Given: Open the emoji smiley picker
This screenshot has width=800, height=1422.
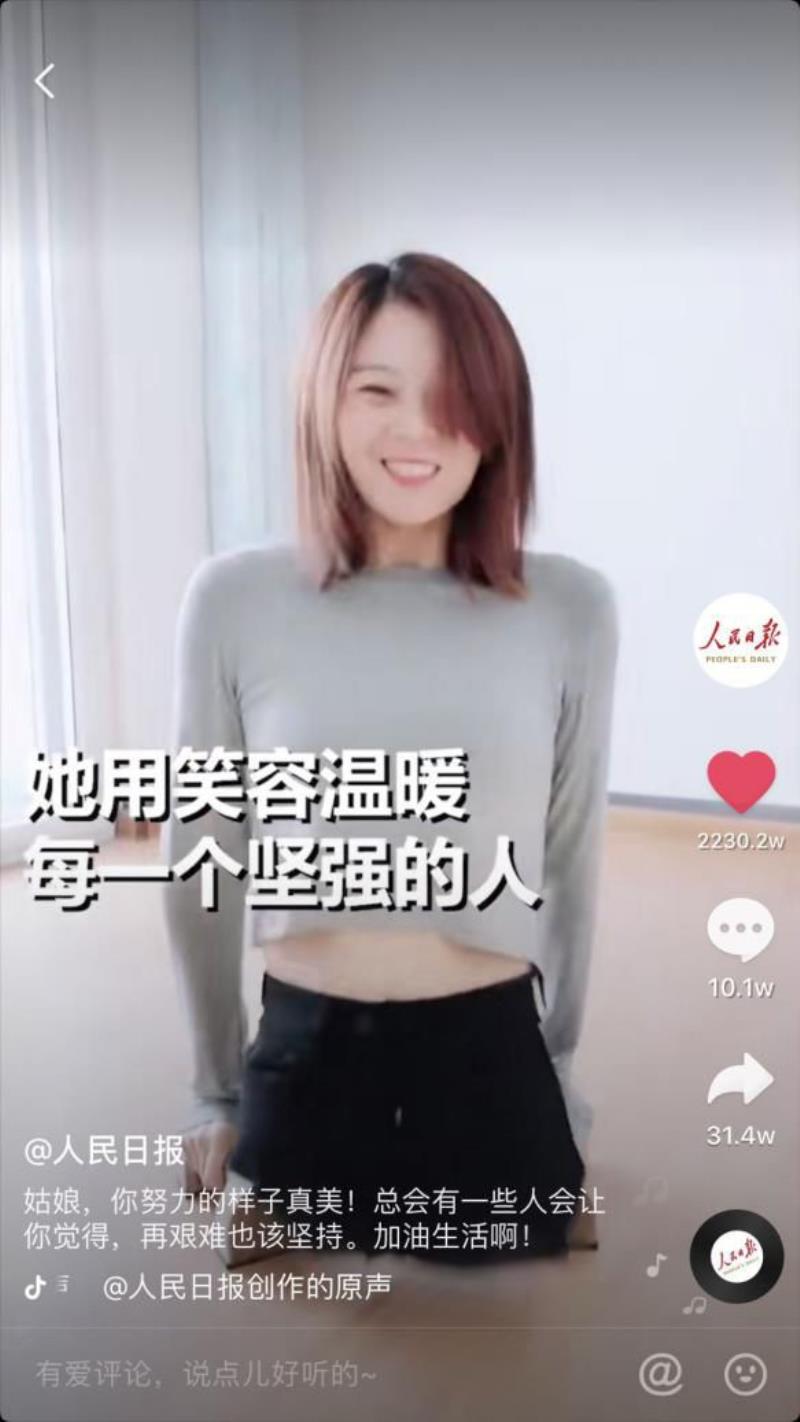Looking at the screenshot, I should [745, 1375].
